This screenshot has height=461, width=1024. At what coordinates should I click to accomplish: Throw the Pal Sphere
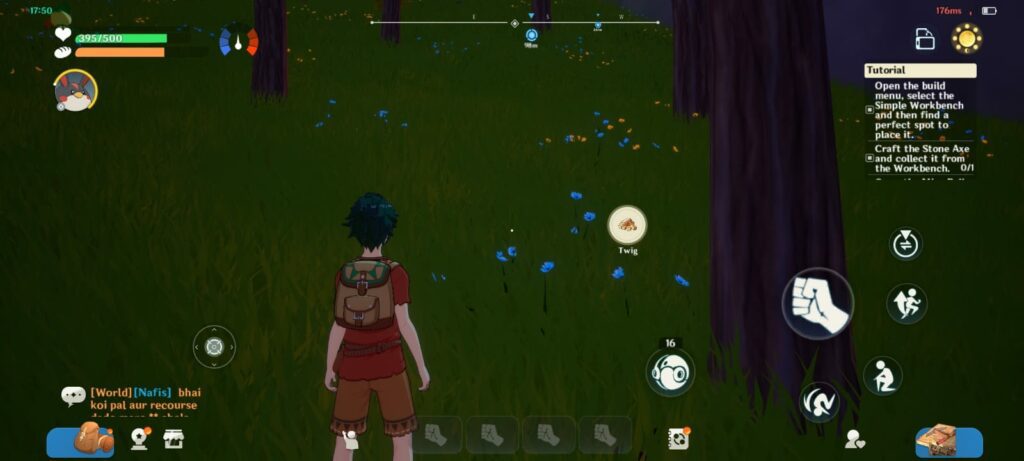(x=669, y=372)
